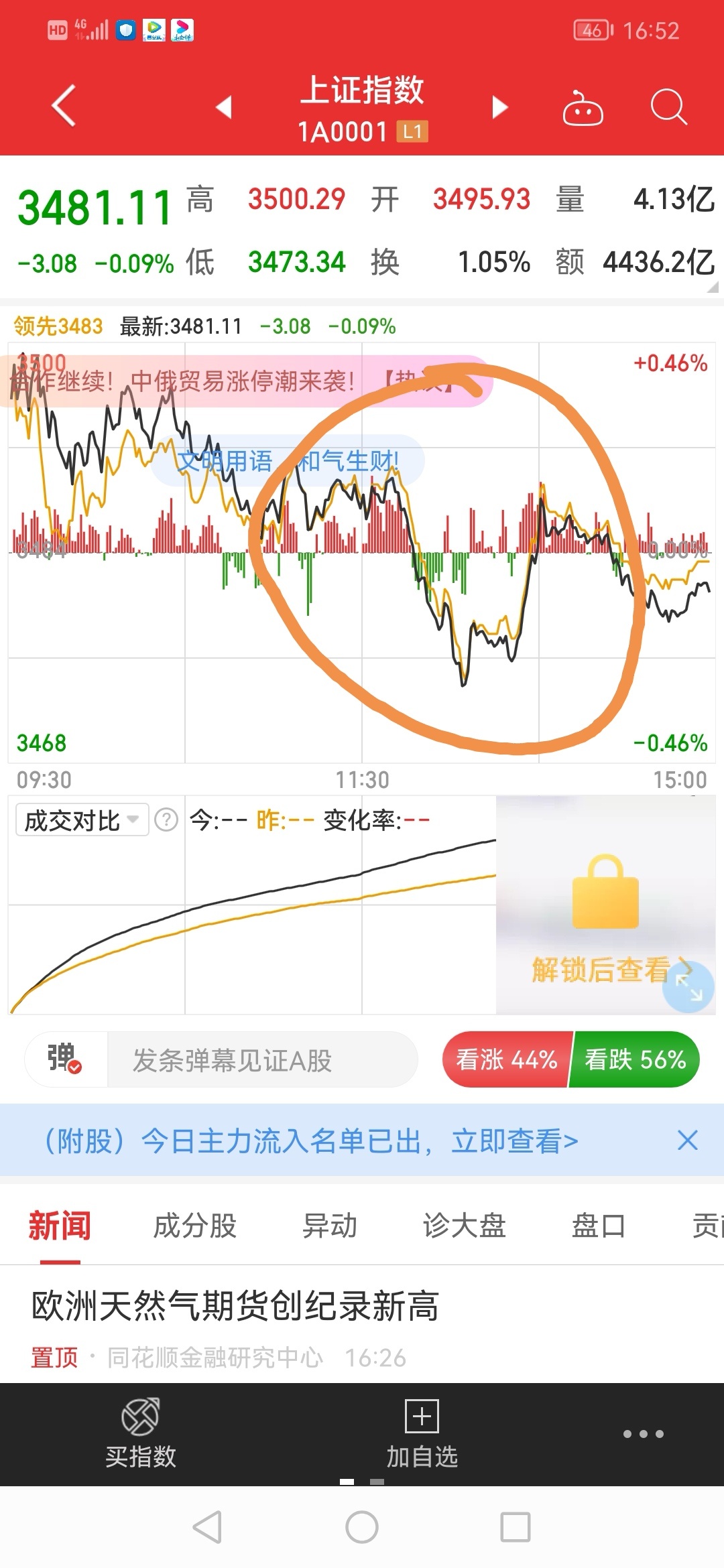The width and height of the screenshot is (724, 1568).
Task: Tap the 发条弹幕见证A股 input field
Action: 262,1060
